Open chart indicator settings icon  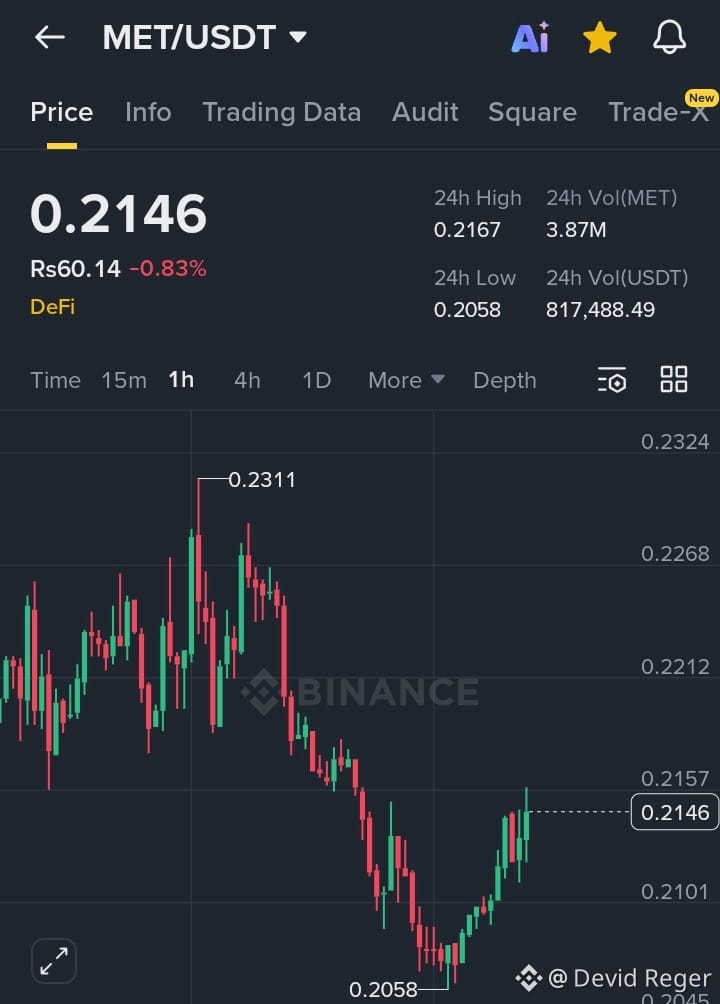[612, 380]
